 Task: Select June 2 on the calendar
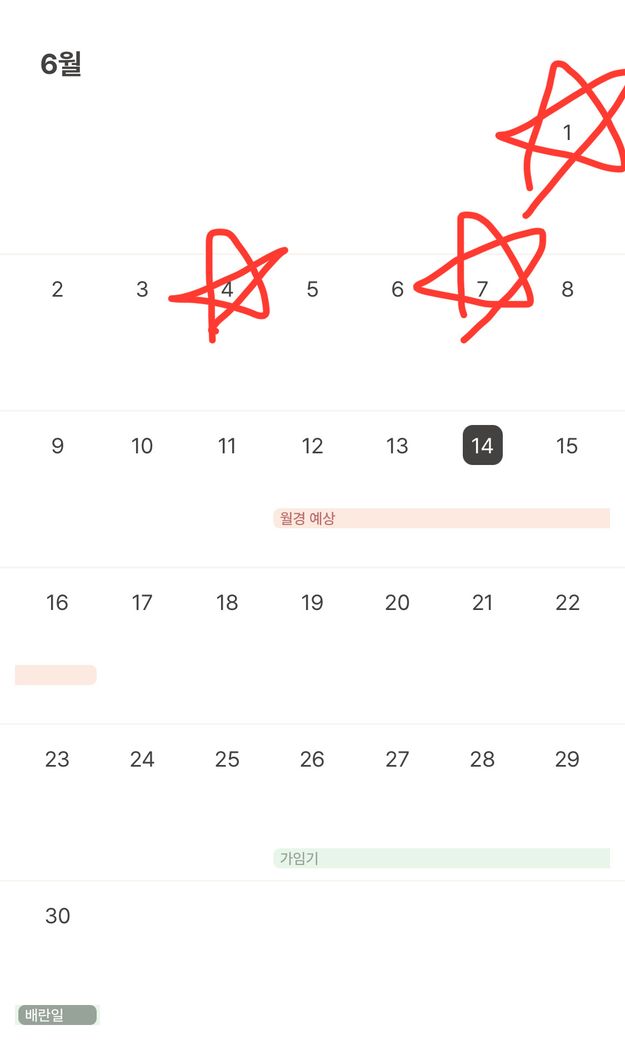(x=57, y=290)
